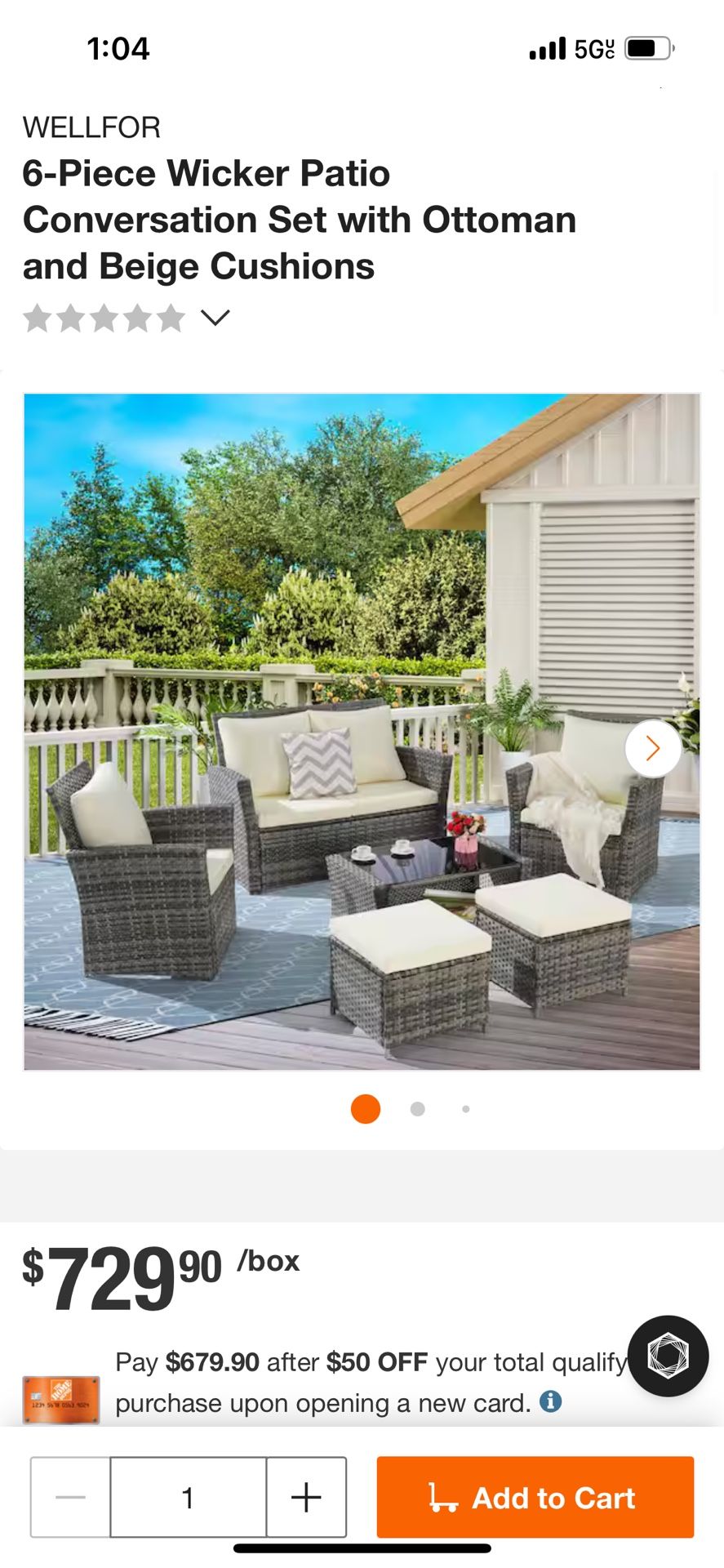Tap the active orange carousel dot
Image resolution: width=724 pixels, height=1568 pixels.
(x=365, y=1108)
